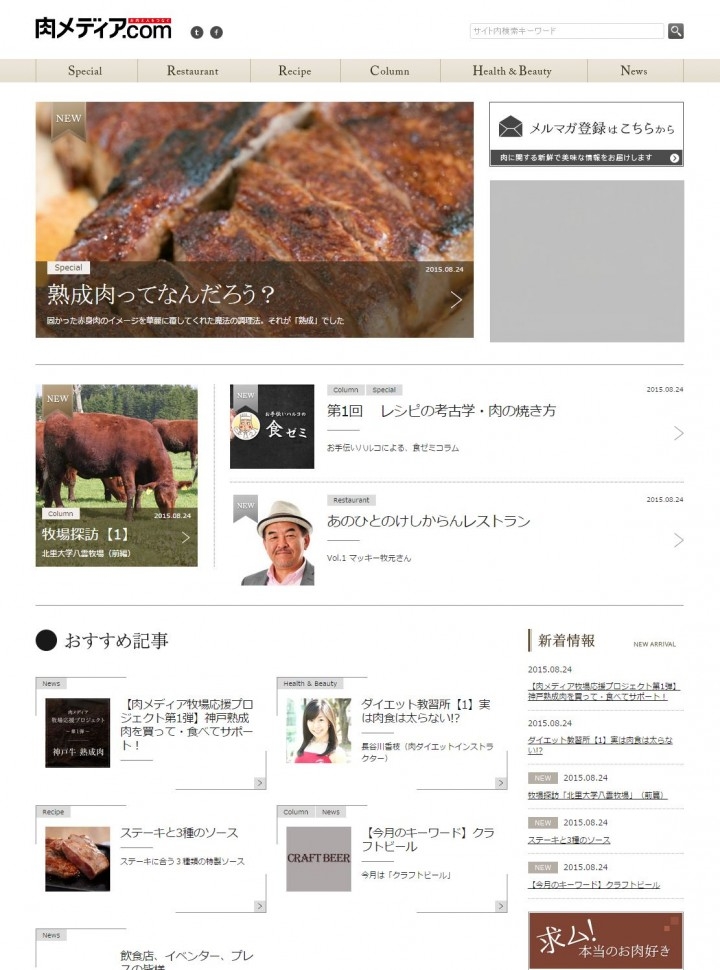Open the Twitter icon beside the logo
The image size is (720, 970).
coord(196,32)
